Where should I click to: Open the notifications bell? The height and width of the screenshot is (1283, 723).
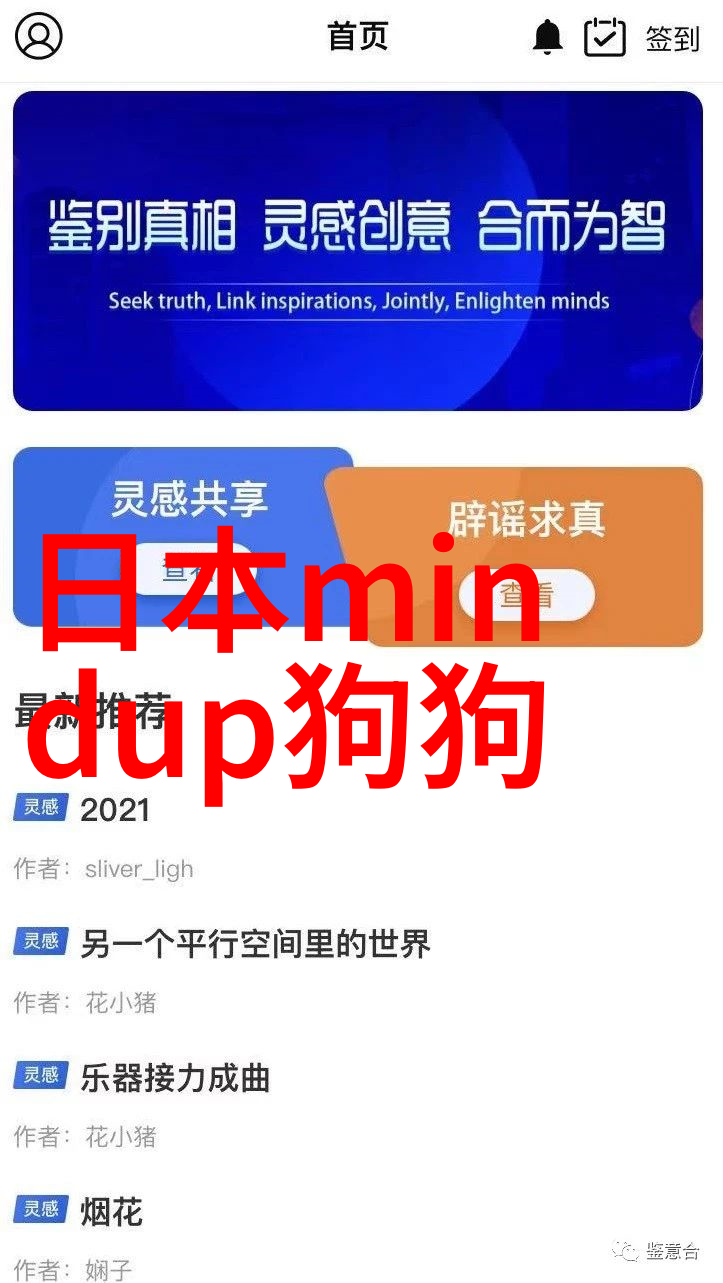pos(547,38)
